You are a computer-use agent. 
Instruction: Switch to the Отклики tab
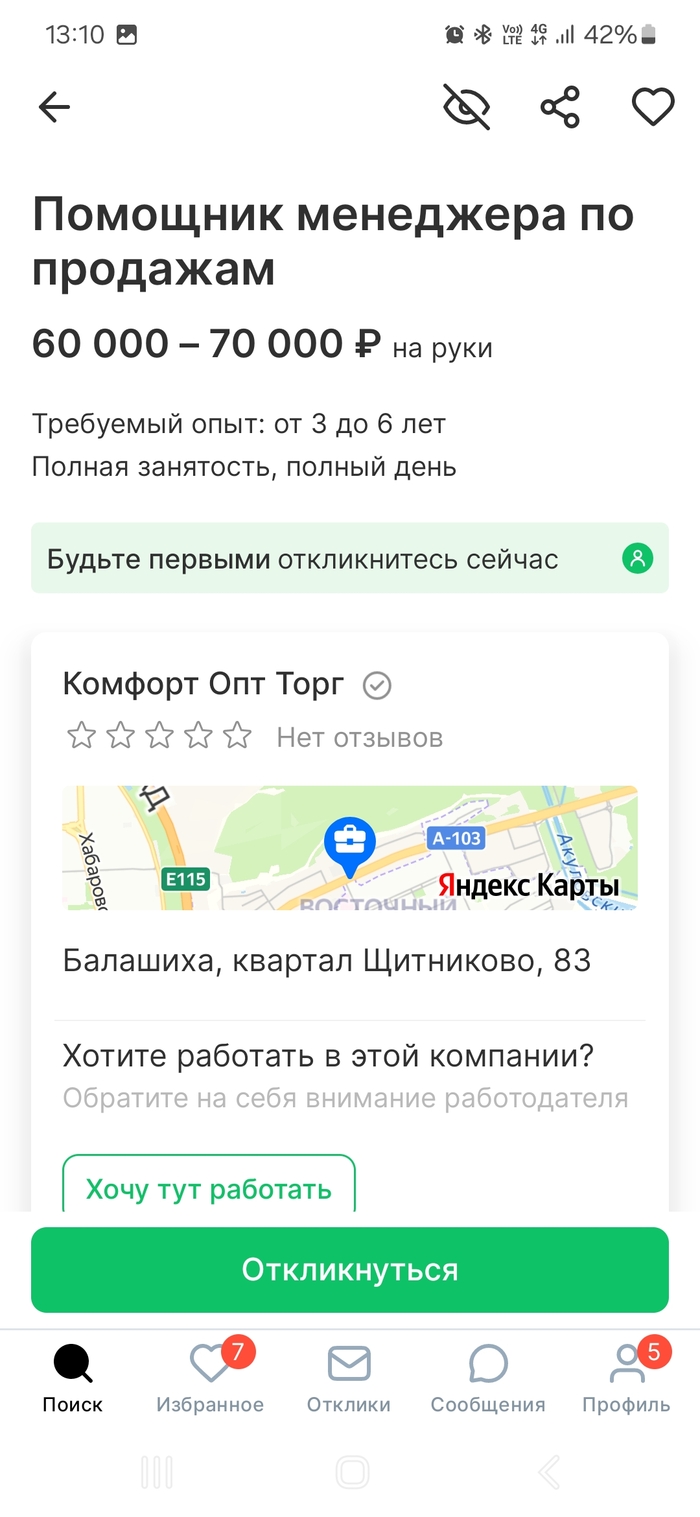pos(349,1378)
